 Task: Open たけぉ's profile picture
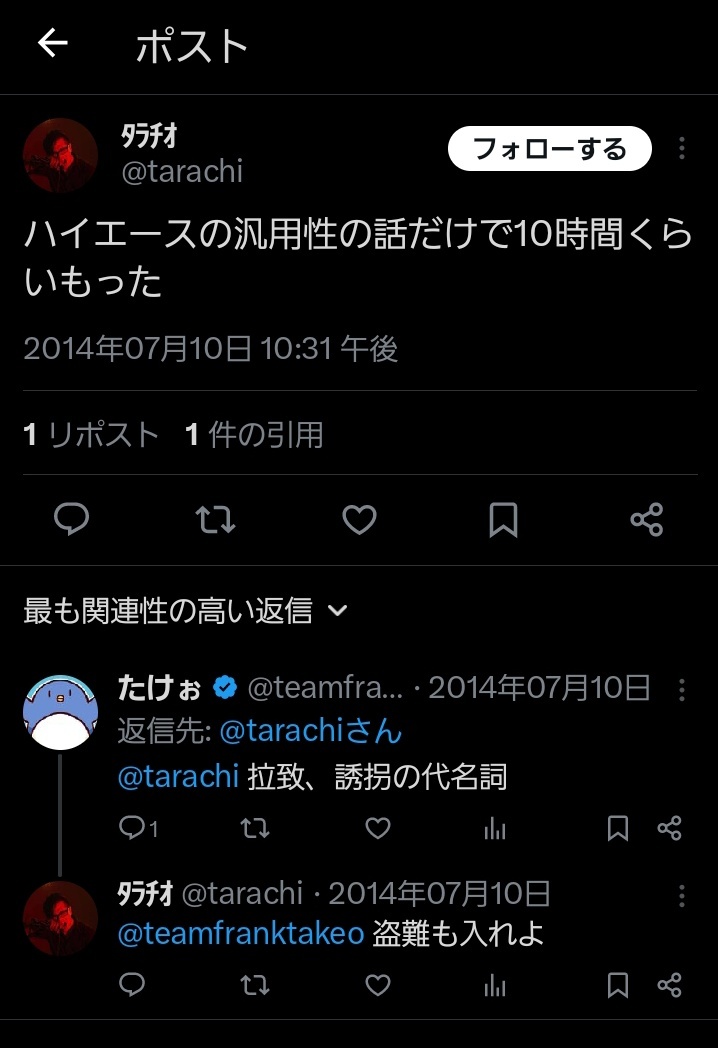(x=60, y=710)
